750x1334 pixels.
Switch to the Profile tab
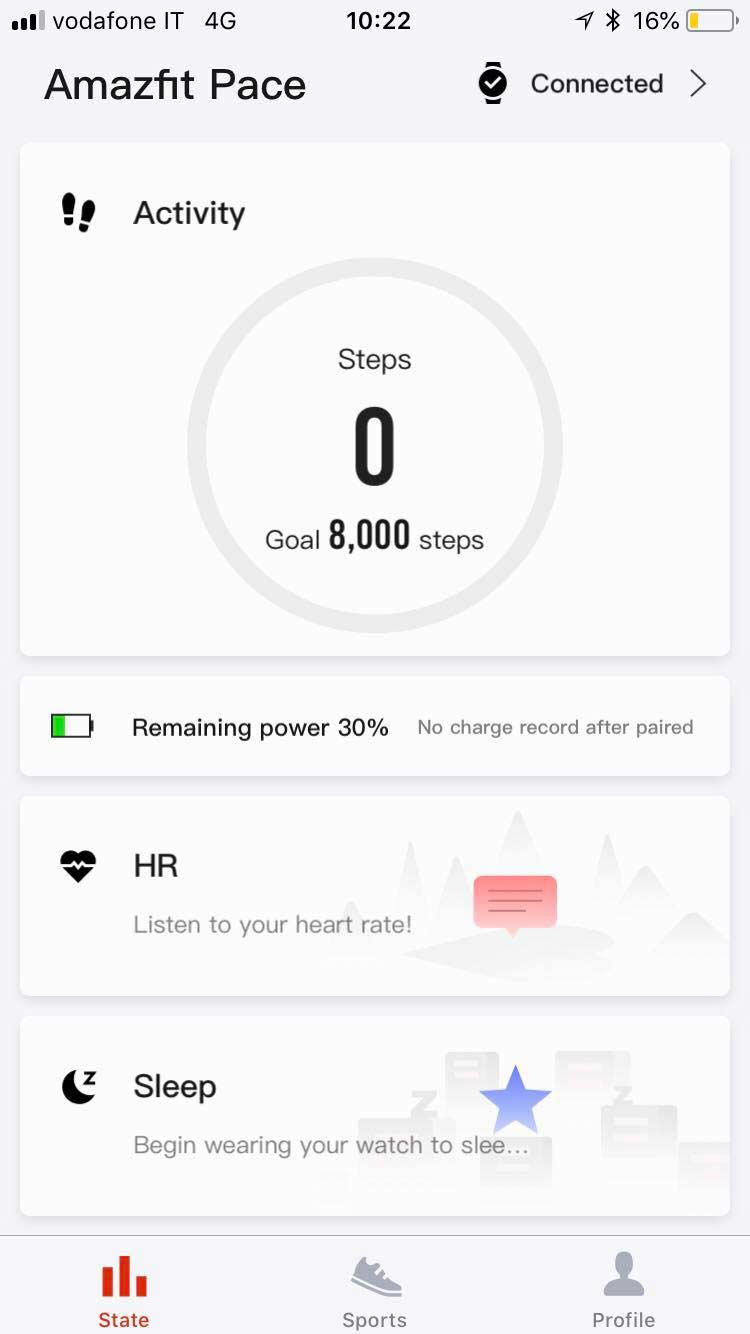tap(624, 1290)
